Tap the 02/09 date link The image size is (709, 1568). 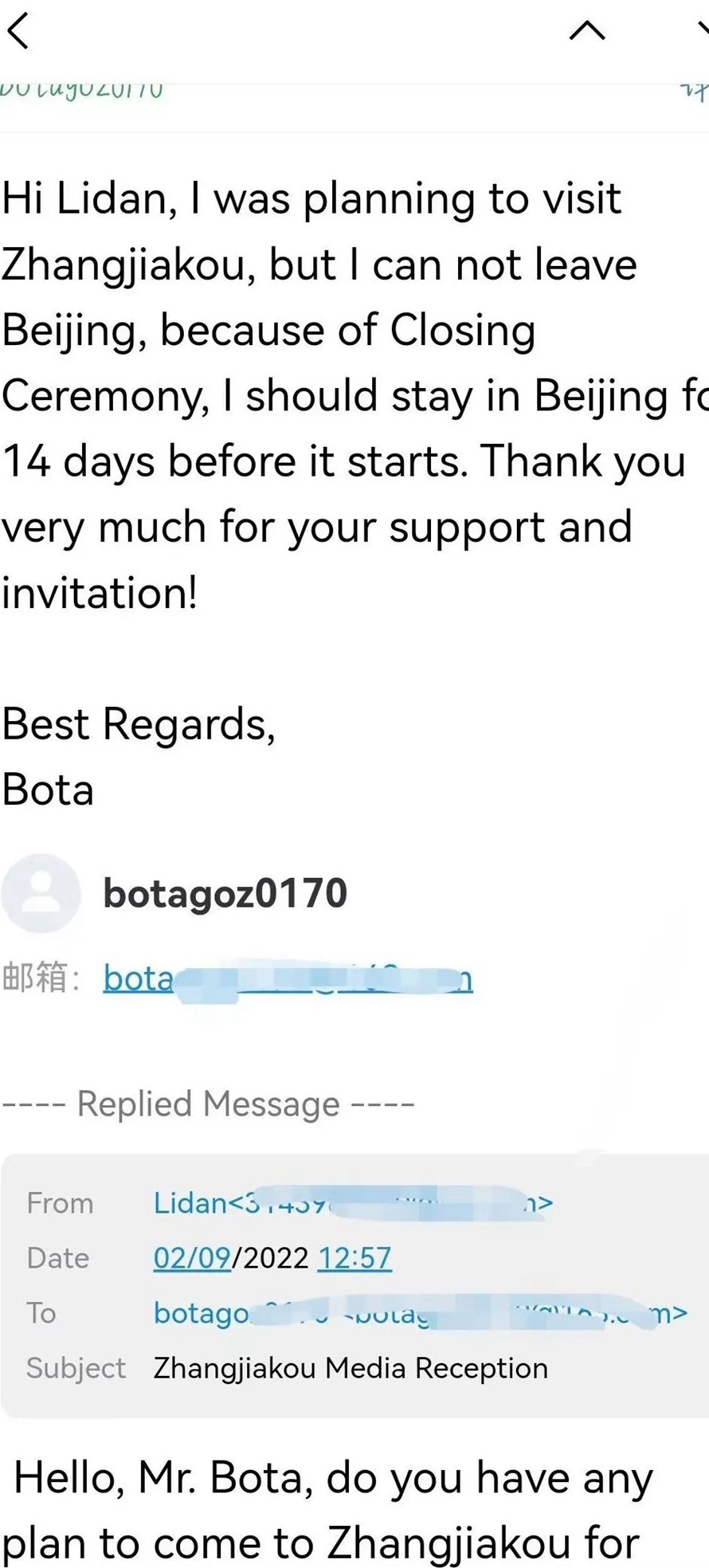(x=192, y=1258)
